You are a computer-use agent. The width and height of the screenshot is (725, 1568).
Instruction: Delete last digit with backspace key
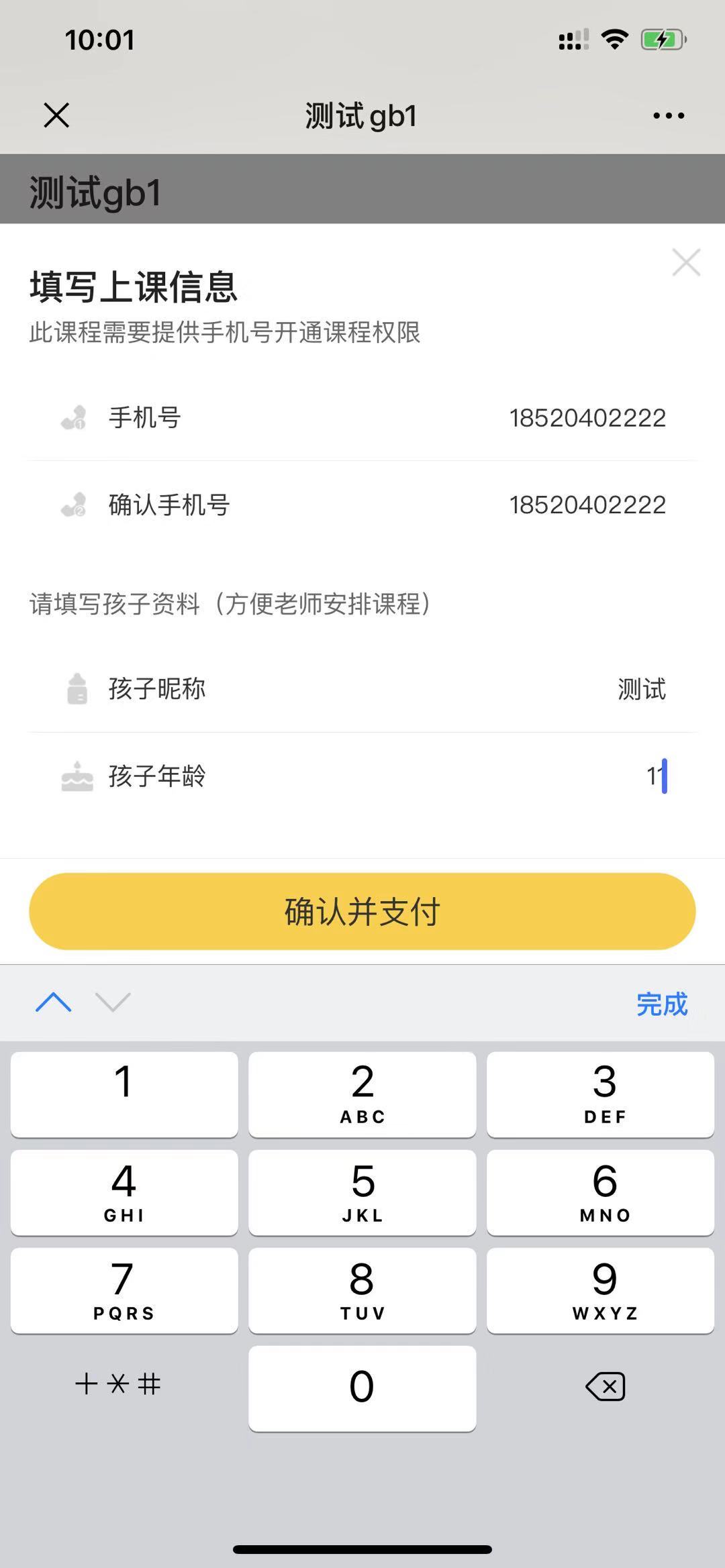[x=605, y=1387]
